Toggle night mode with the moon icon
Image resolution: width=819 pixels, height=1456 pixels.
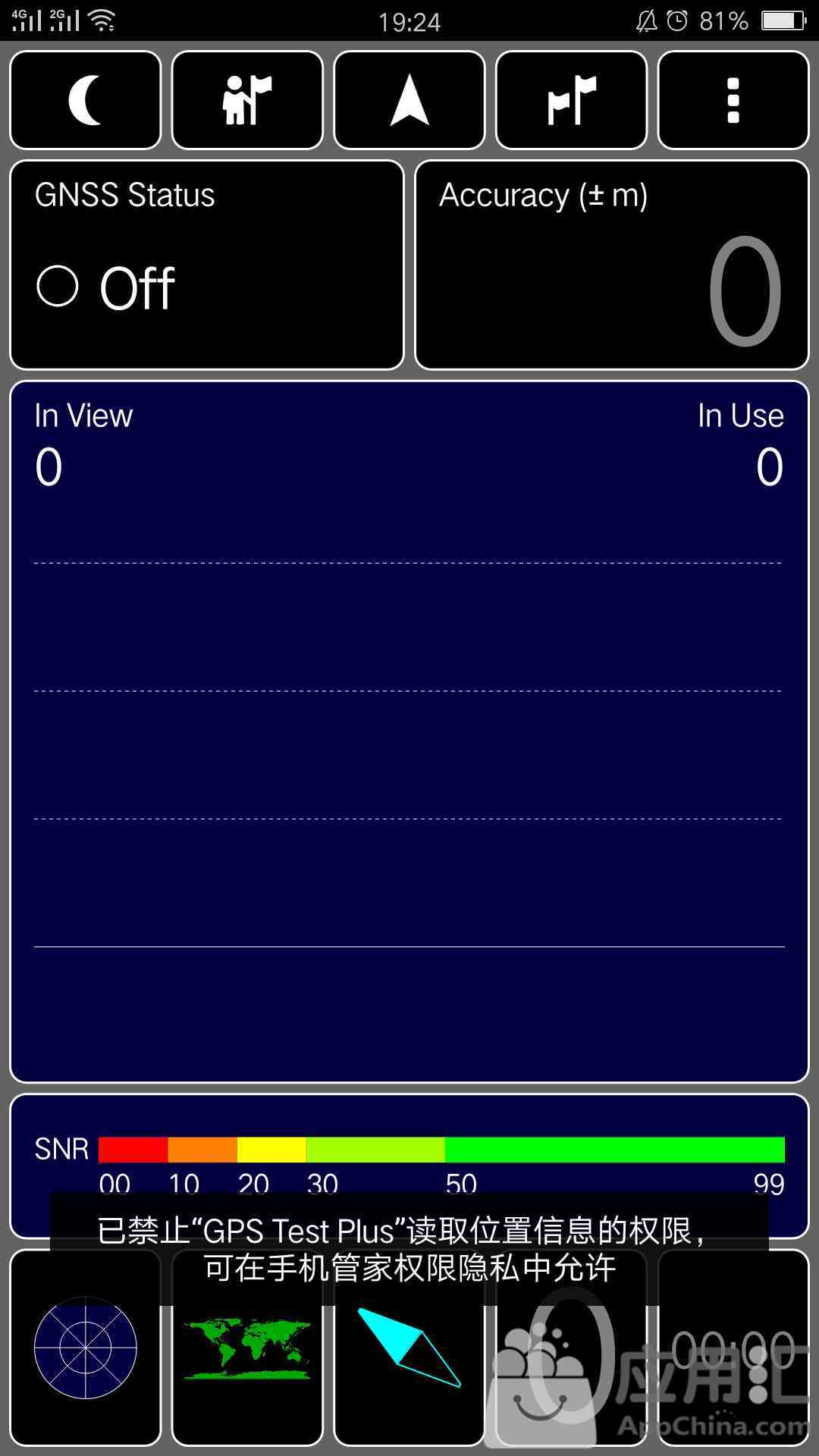point(86,100)
